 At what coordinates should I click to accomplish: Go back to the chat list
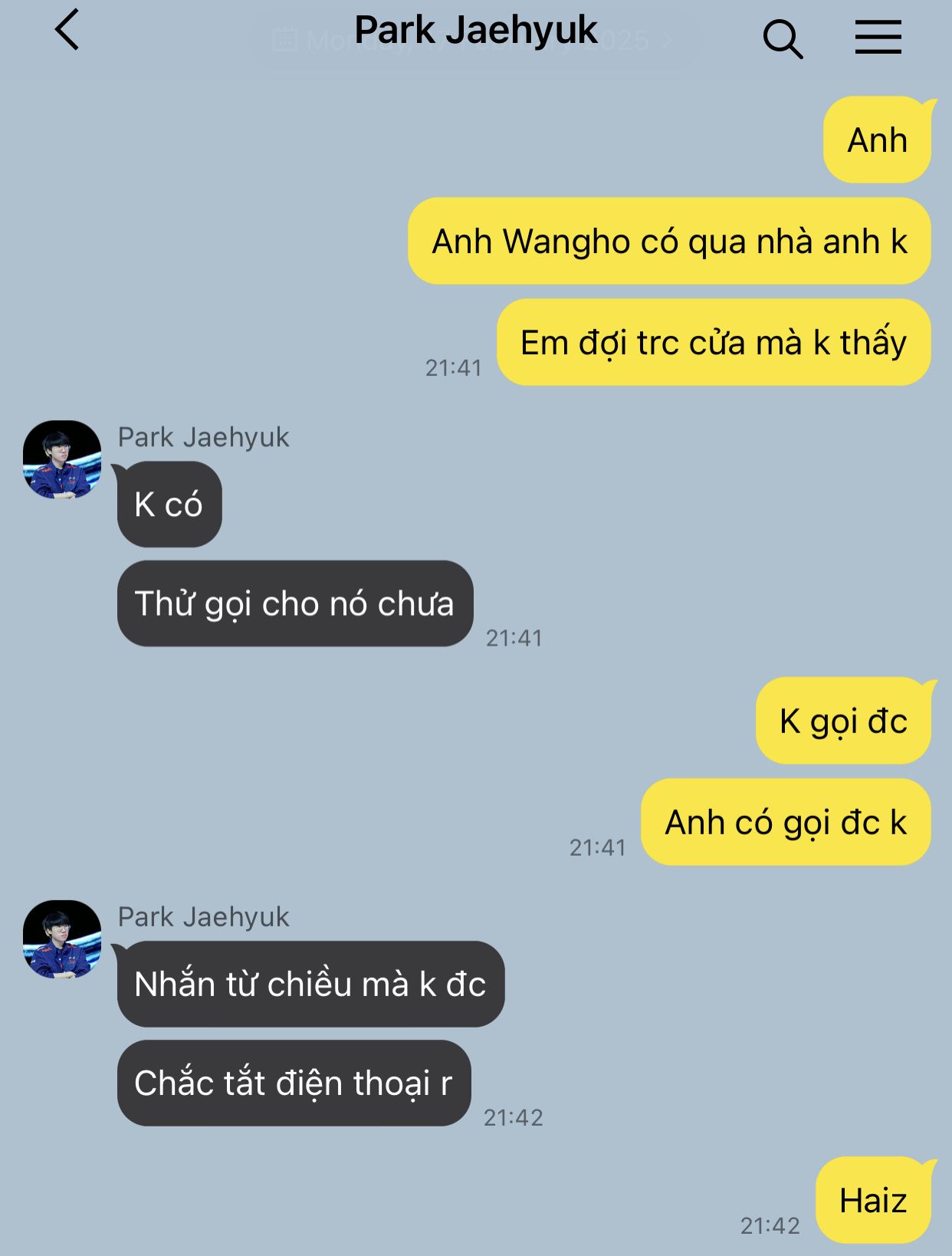[x=67, y=31]
